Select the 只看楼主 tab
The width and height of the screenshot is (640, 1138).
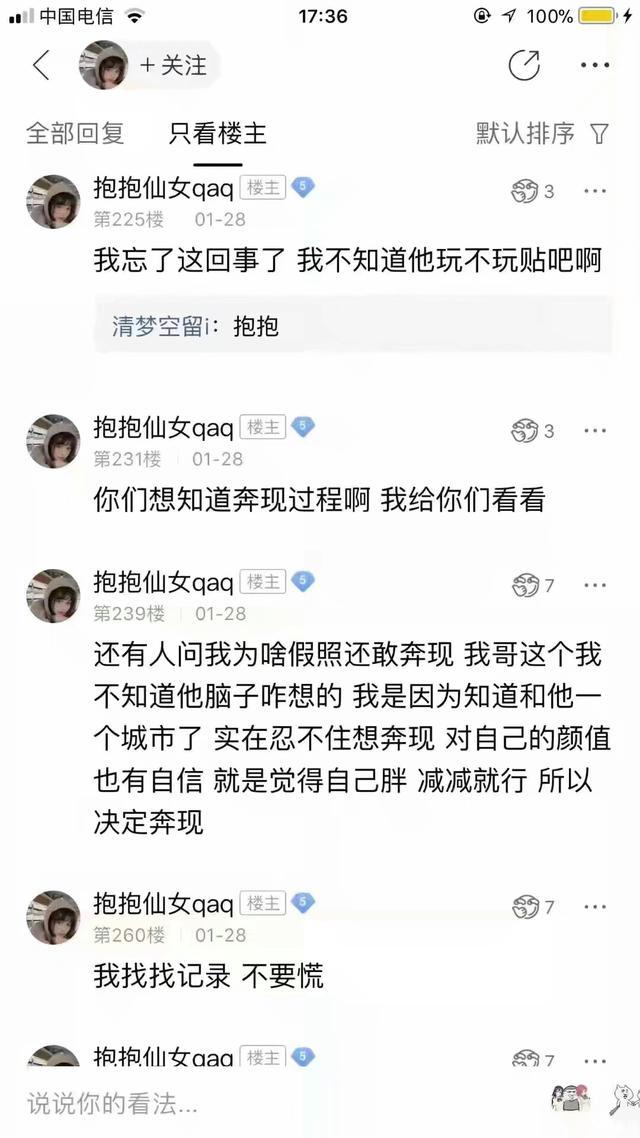tap(217, 133)
